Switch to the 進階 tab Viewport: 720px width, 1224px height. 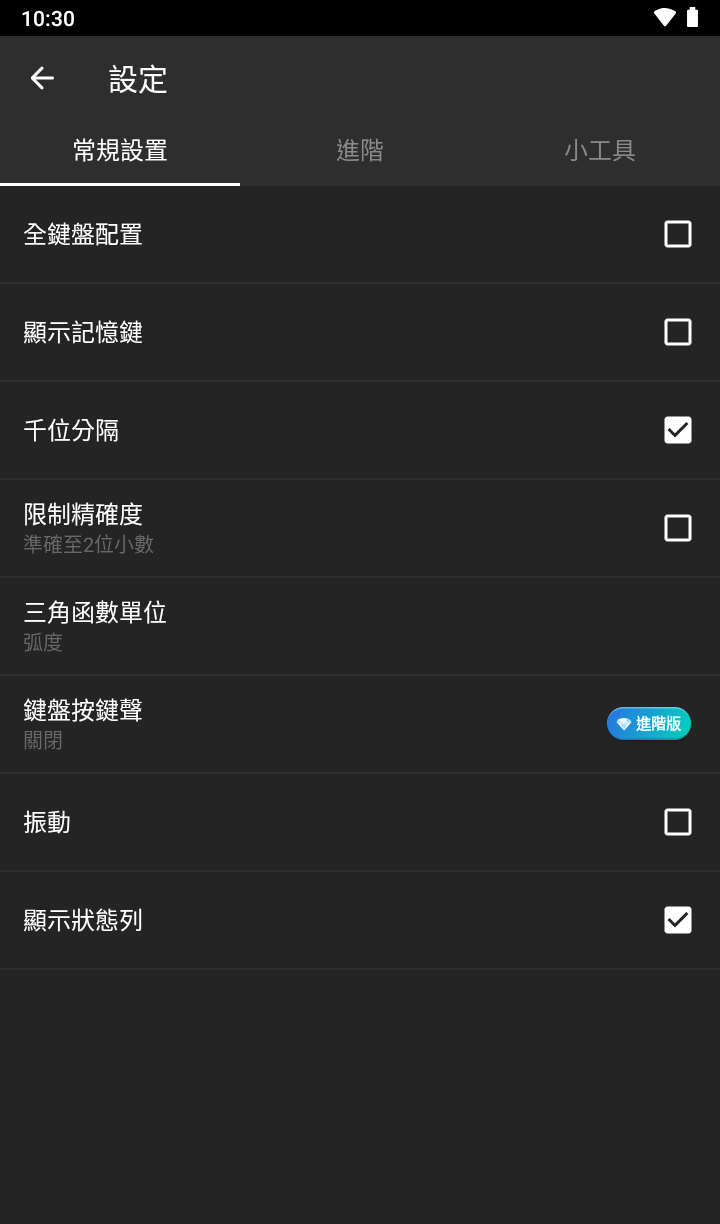[x=360, y=150]
